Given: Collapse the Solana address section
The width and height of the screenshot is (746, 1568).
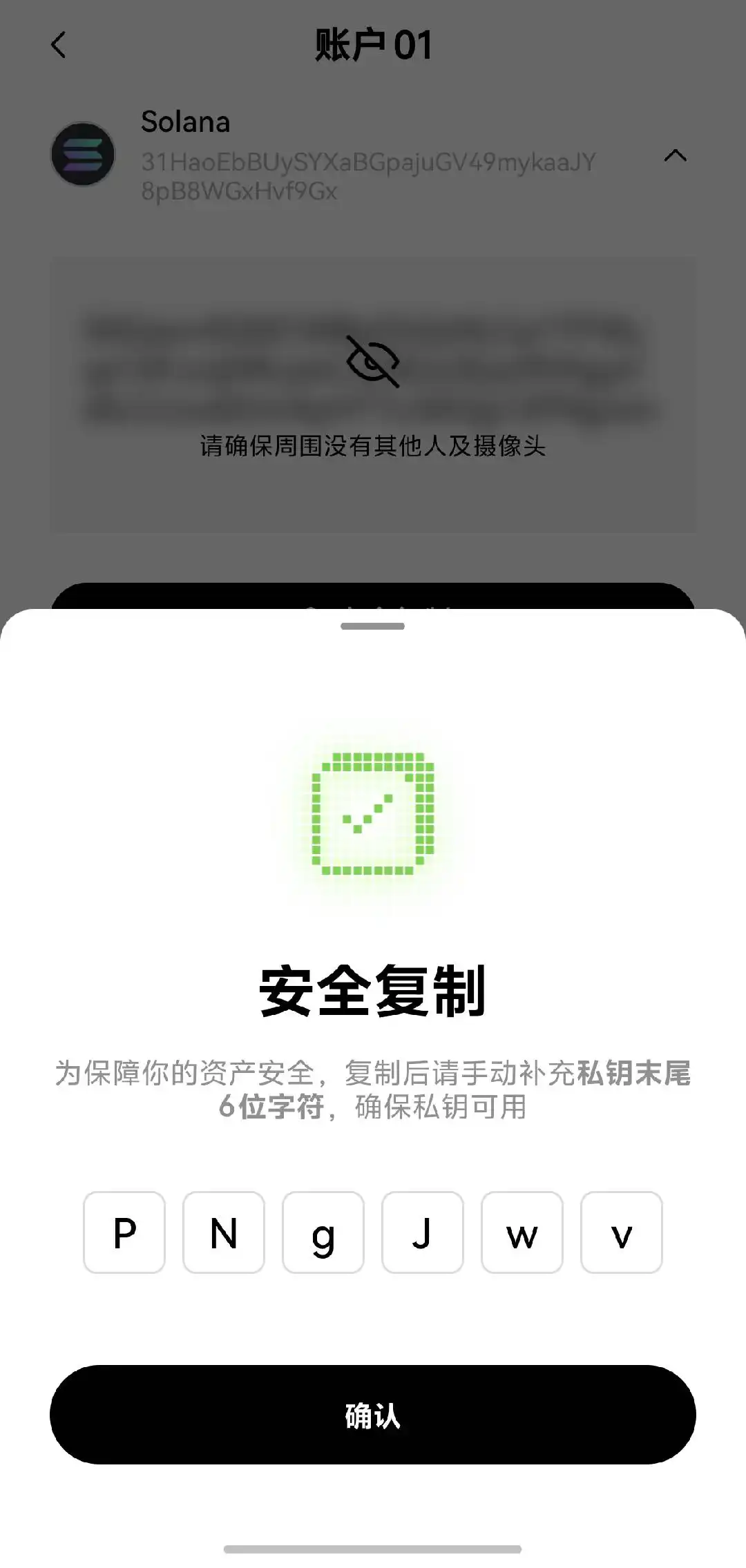Looking at the screenshot, I should (675, 155).
